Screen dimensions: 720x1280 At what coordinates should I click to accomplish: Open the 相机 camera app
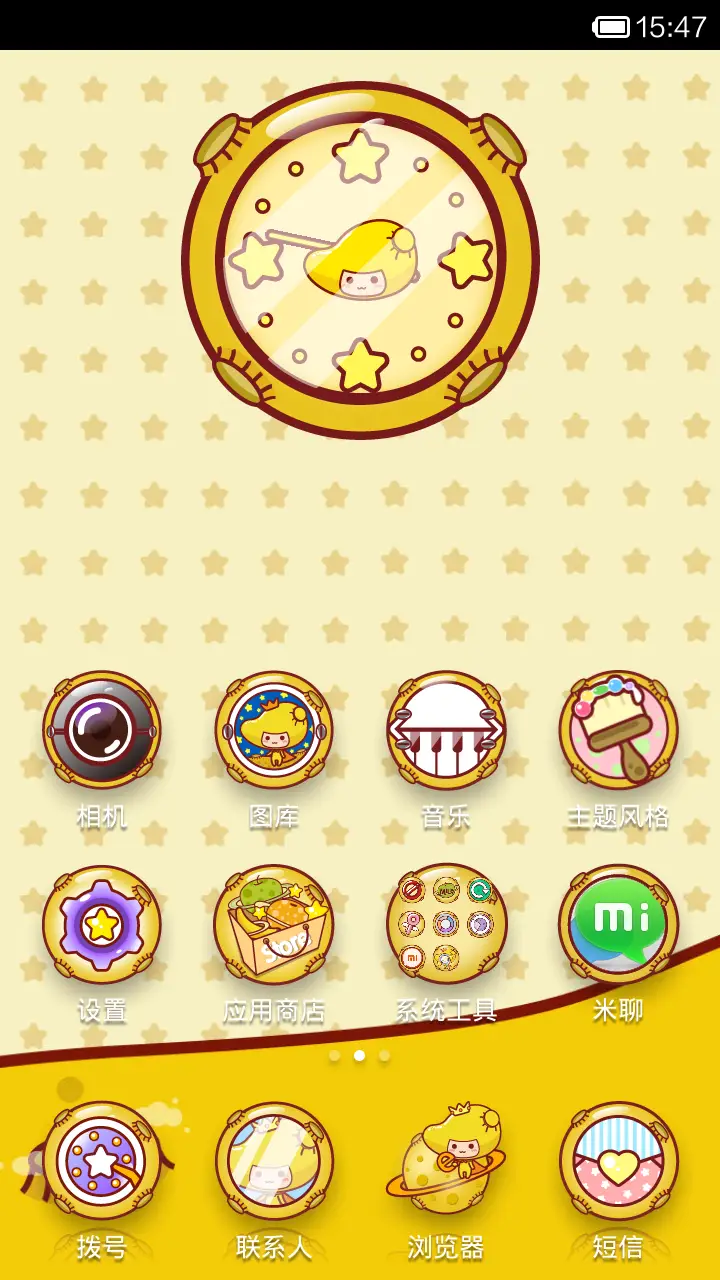(x=101, y=730)
